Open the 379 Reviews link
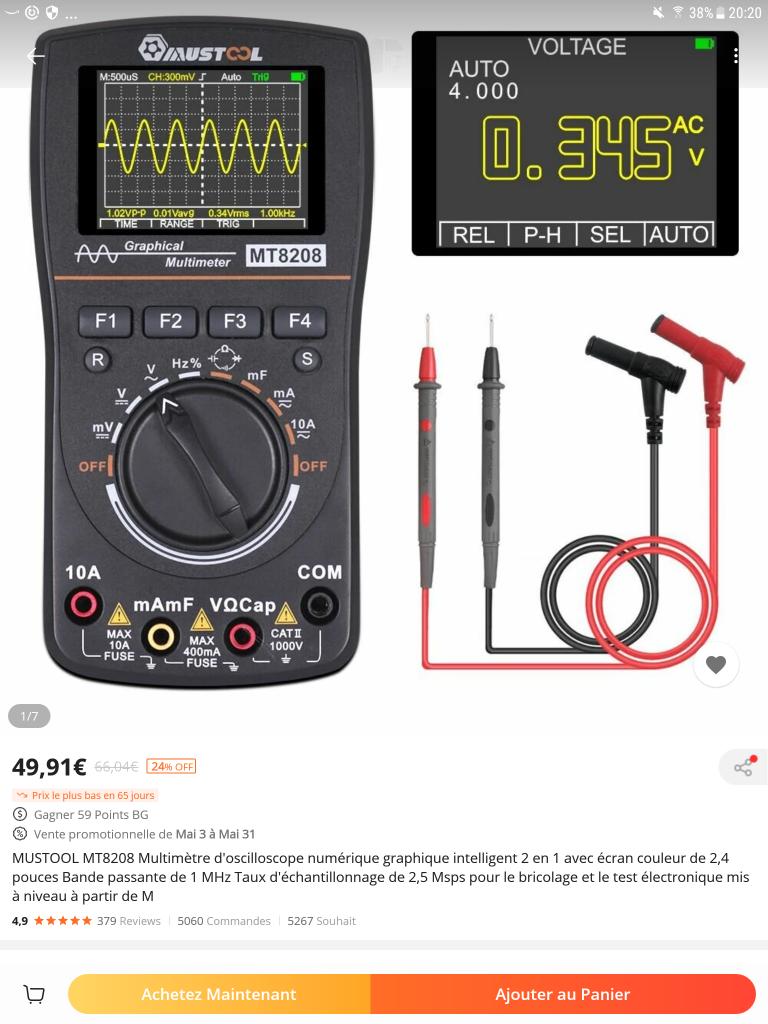The height and width of the screenshot is (1024, 768). [x=128, y=921]
